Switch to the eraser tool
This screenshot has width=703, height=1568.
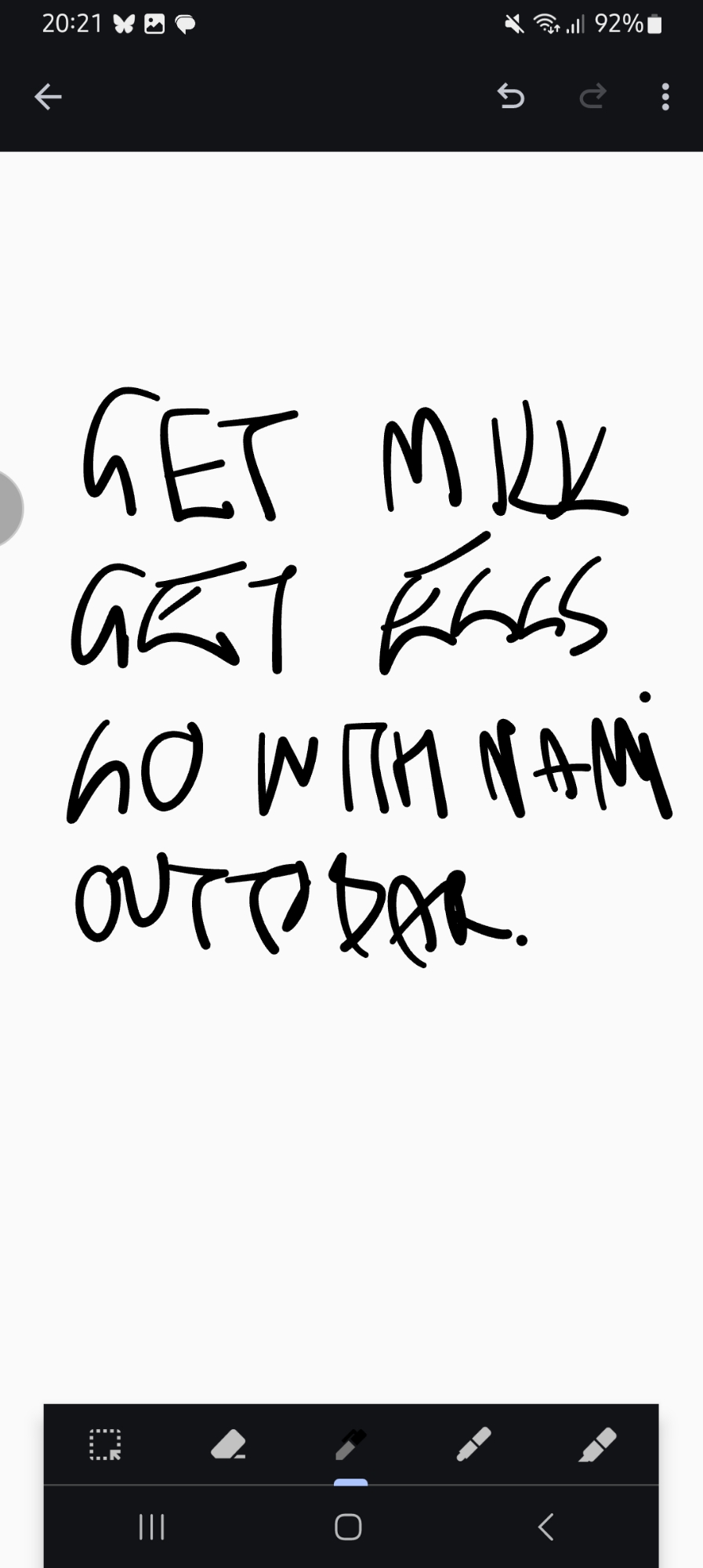(x=228, y=1444)
